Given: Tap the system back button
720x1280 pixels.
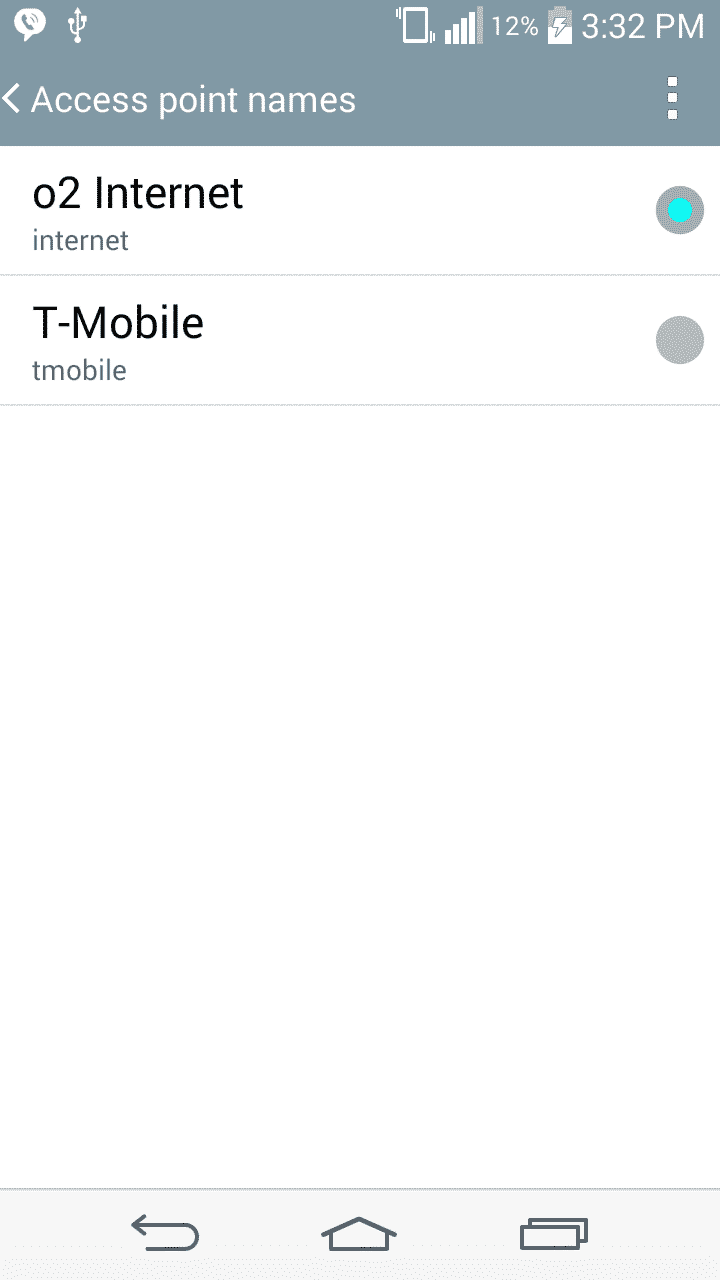Looking at the screenshot, I should click(x=165, y=1234).
